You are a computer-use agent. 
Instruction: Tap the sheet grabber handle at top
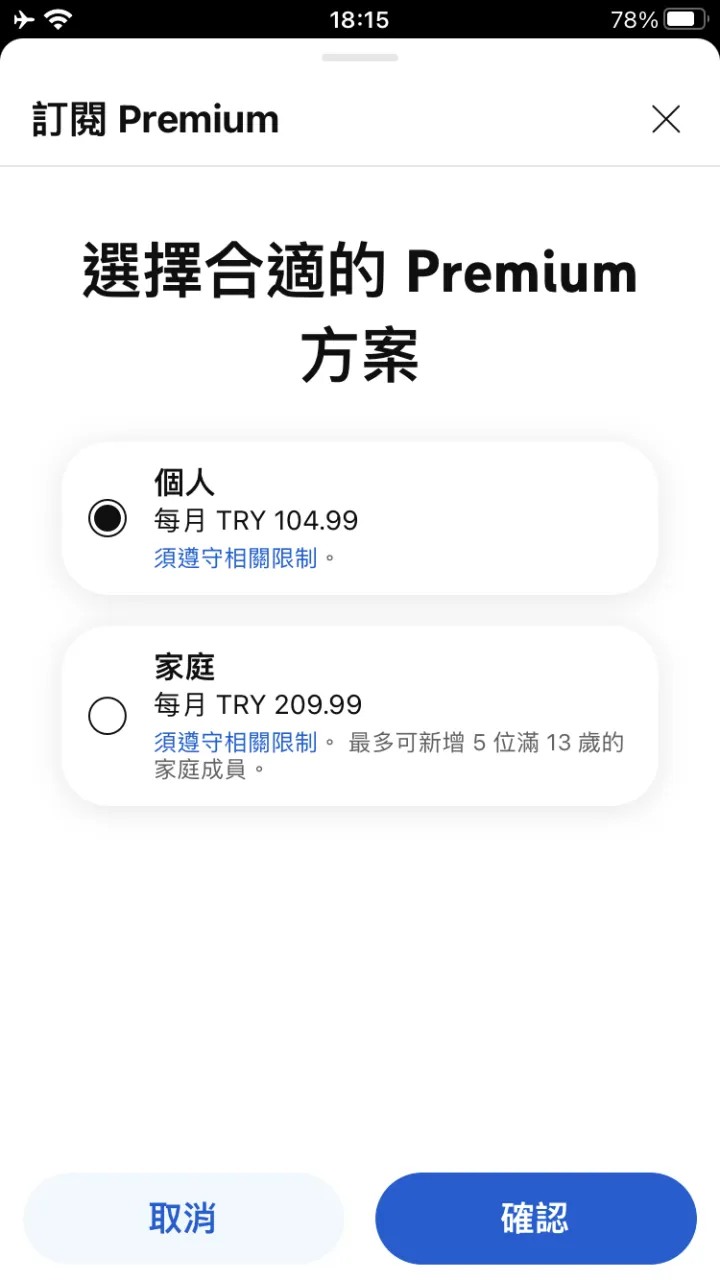360,58
